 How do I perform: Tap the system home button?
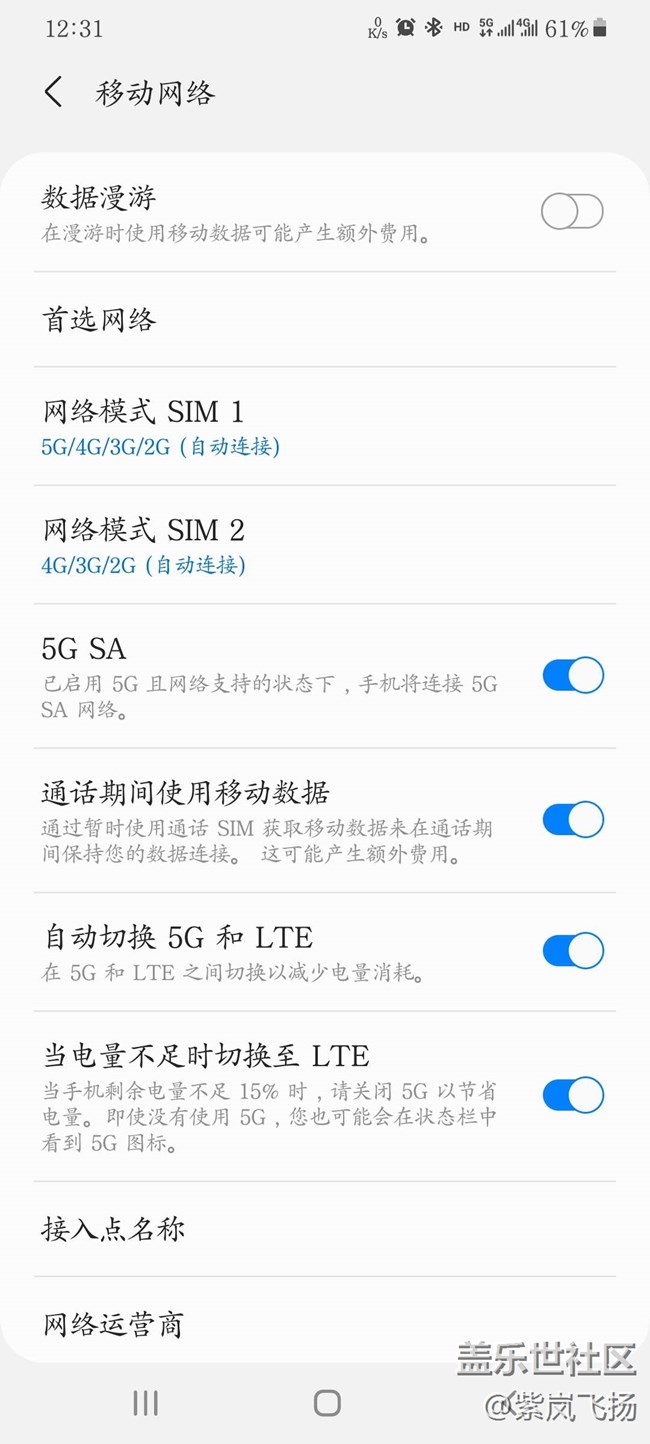click(x=327, y=1403)
